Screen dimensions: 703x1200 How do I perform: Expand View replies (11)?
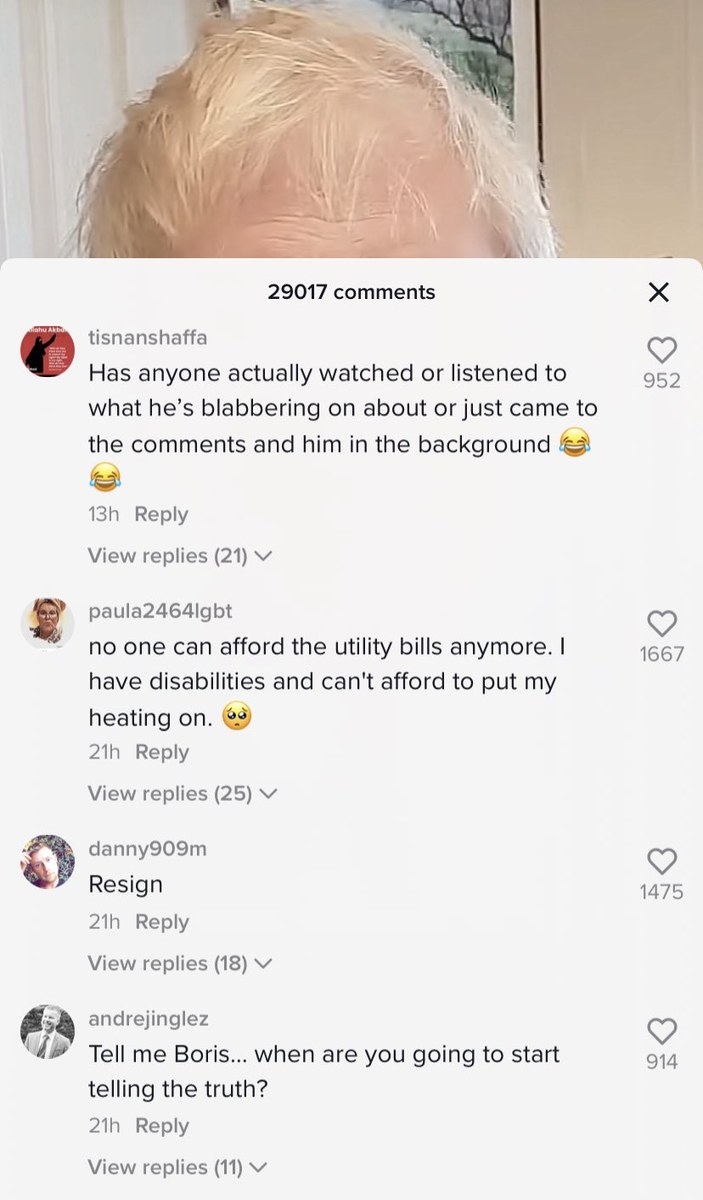point(177,1168)
